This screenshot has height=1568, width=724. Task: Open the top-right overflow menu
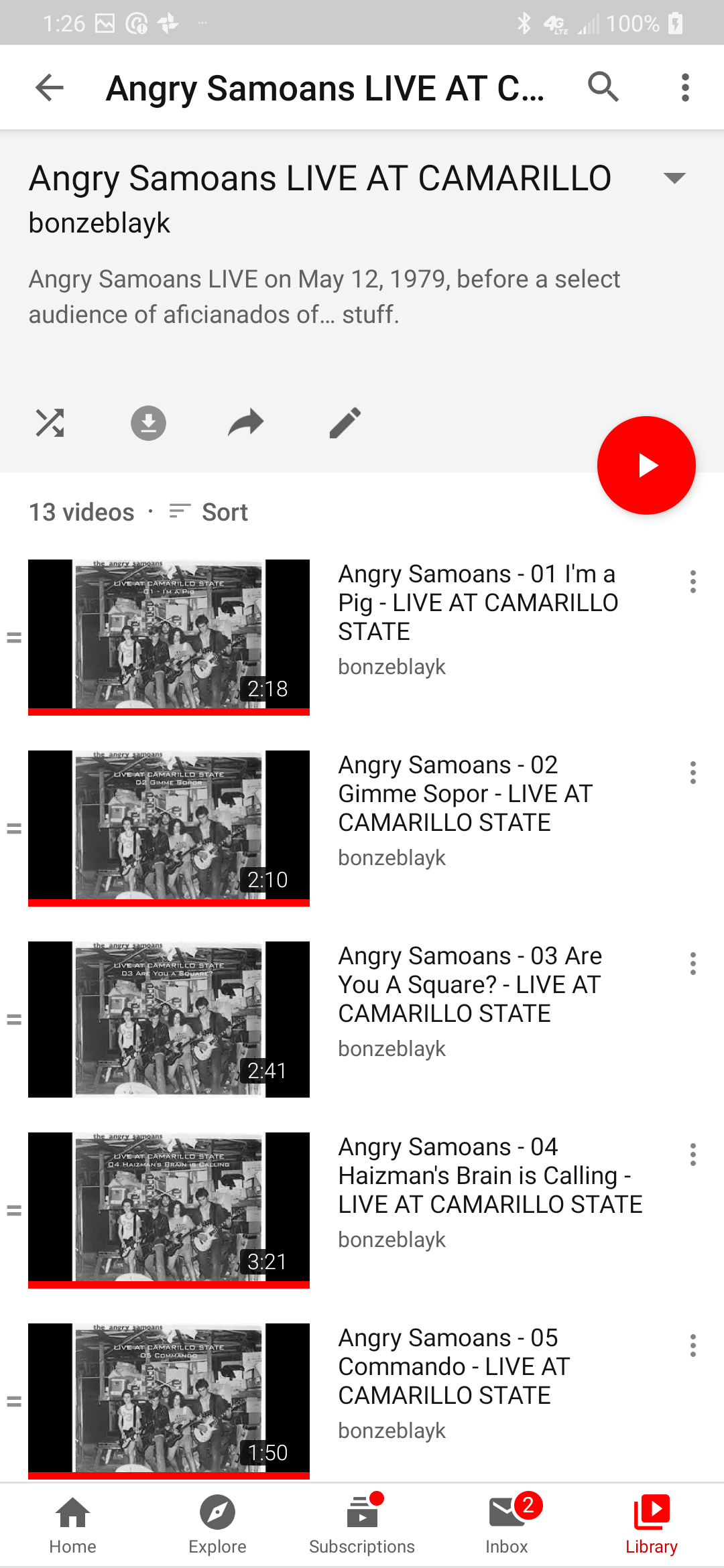click(684, 88)
